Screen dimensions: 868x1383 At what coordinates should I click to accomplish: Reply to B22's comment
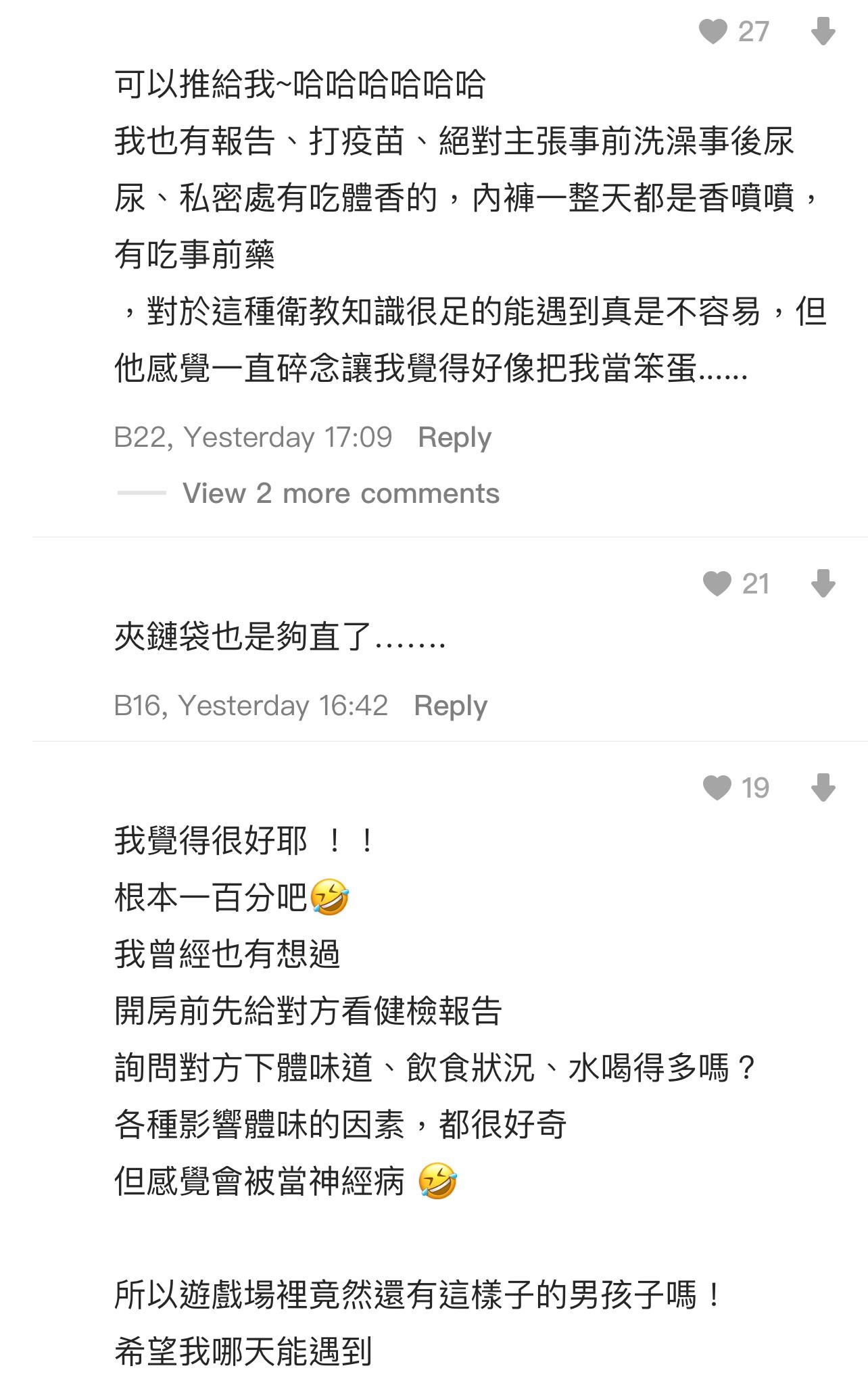(456, 439)
